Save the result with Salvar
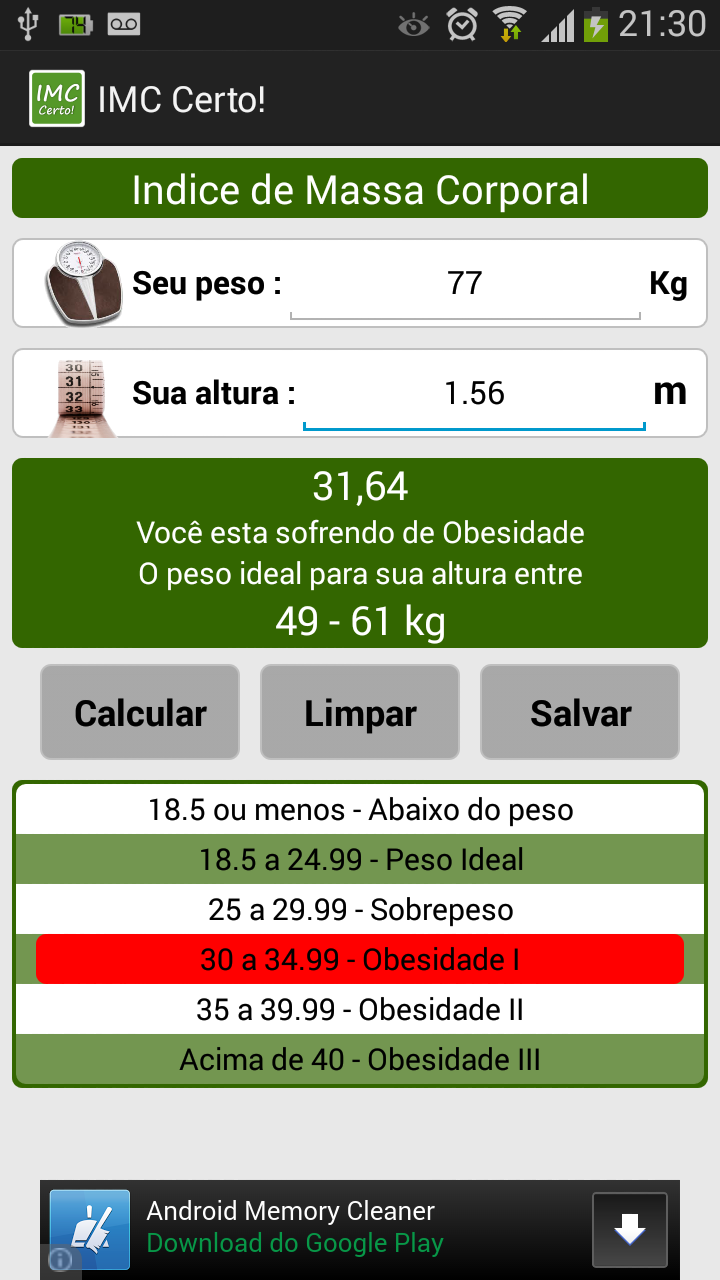The width and height of the screenshot is (720, 1280). [x=580, y=713]
